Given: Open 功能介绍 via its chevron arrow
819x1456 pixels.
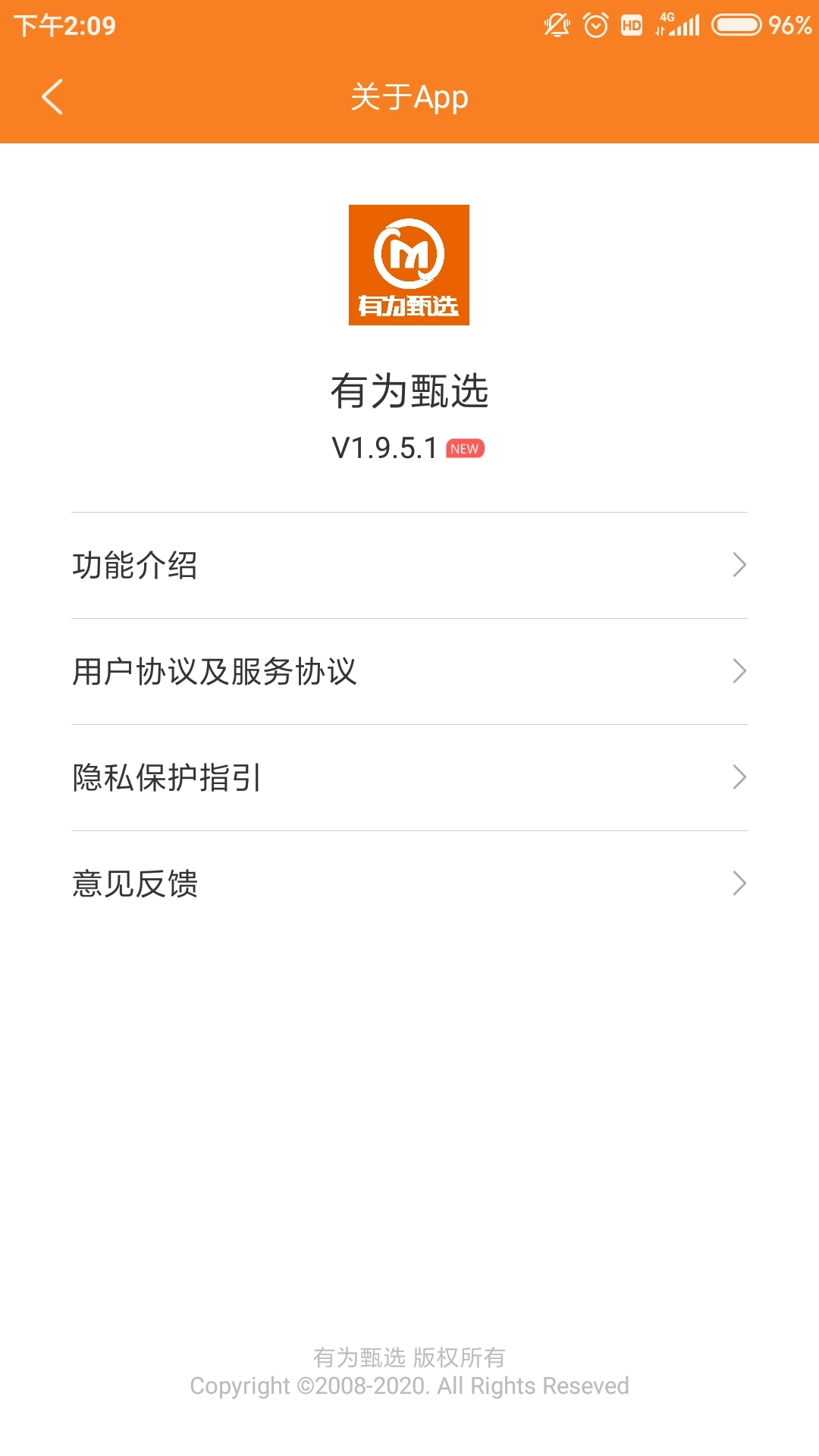Looking at the screenshot, I should (x=741, y=564).
